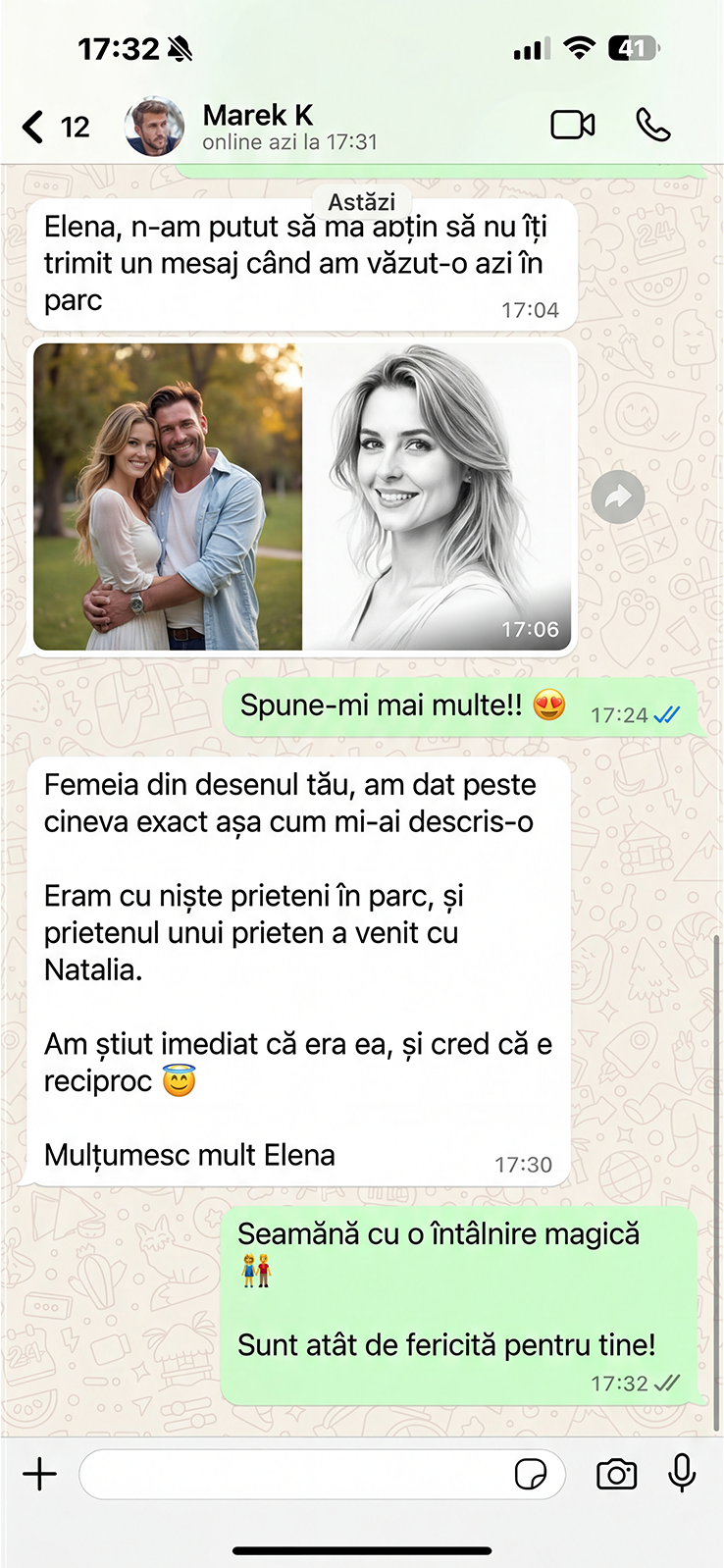Focus the message text field

tap(294, 1474)
